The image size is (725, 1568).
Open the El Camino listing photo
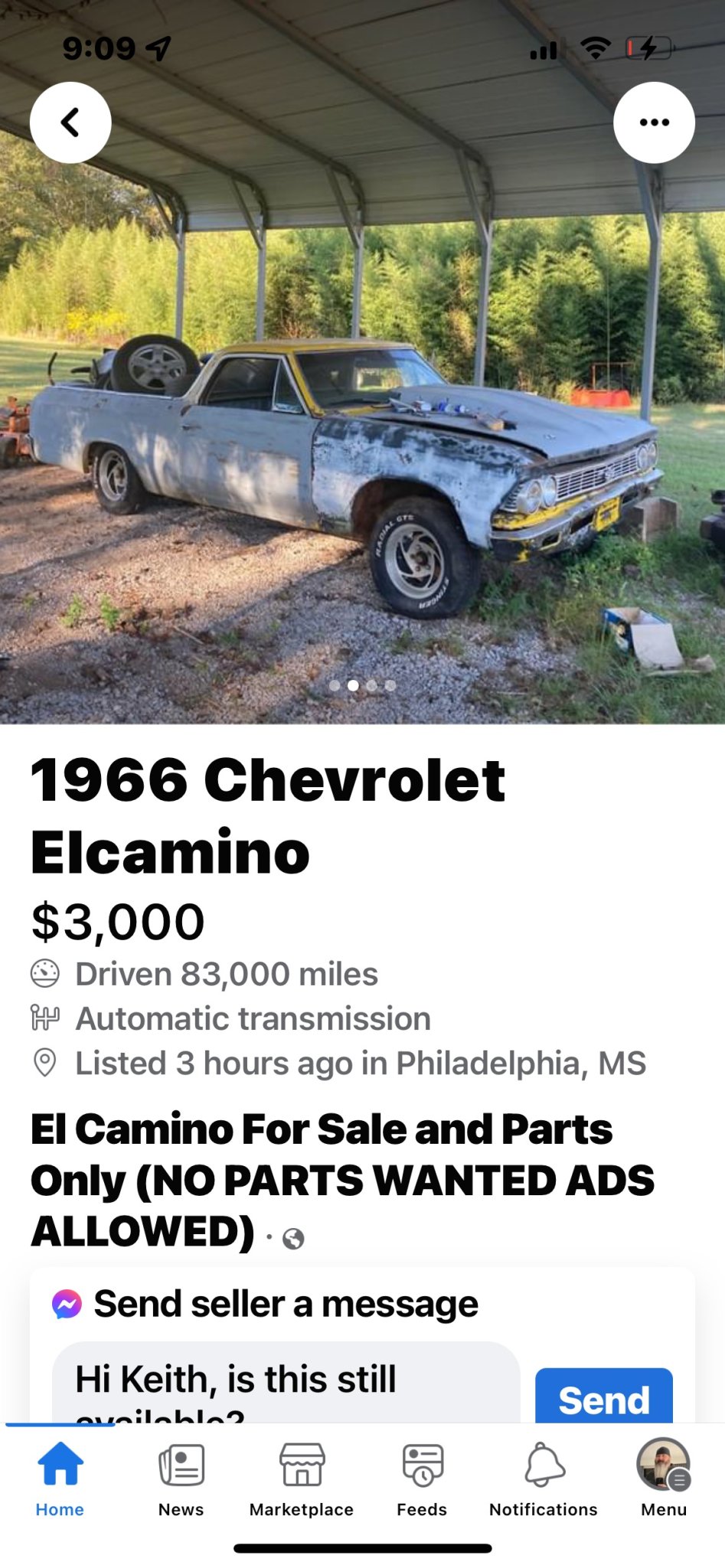tap(362, 459)
